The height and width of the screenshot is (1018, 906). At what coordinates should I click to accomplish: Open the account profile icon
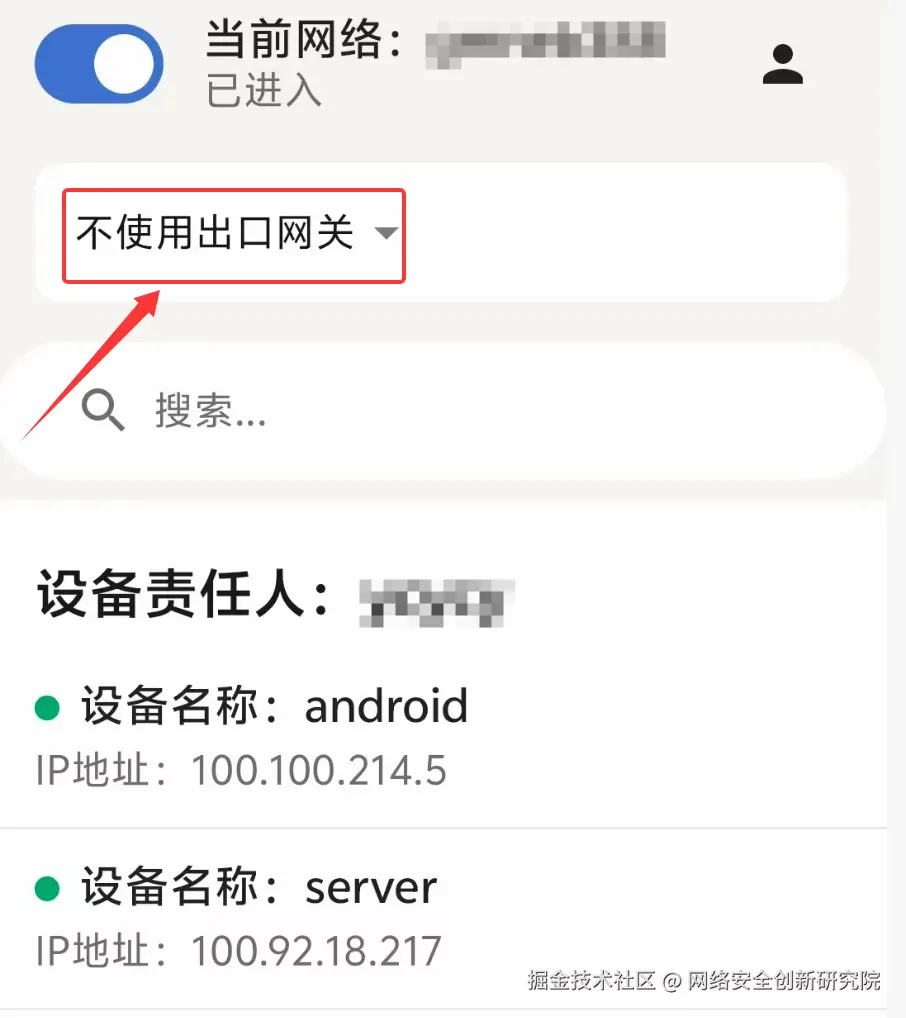click(x=783, y=65)
